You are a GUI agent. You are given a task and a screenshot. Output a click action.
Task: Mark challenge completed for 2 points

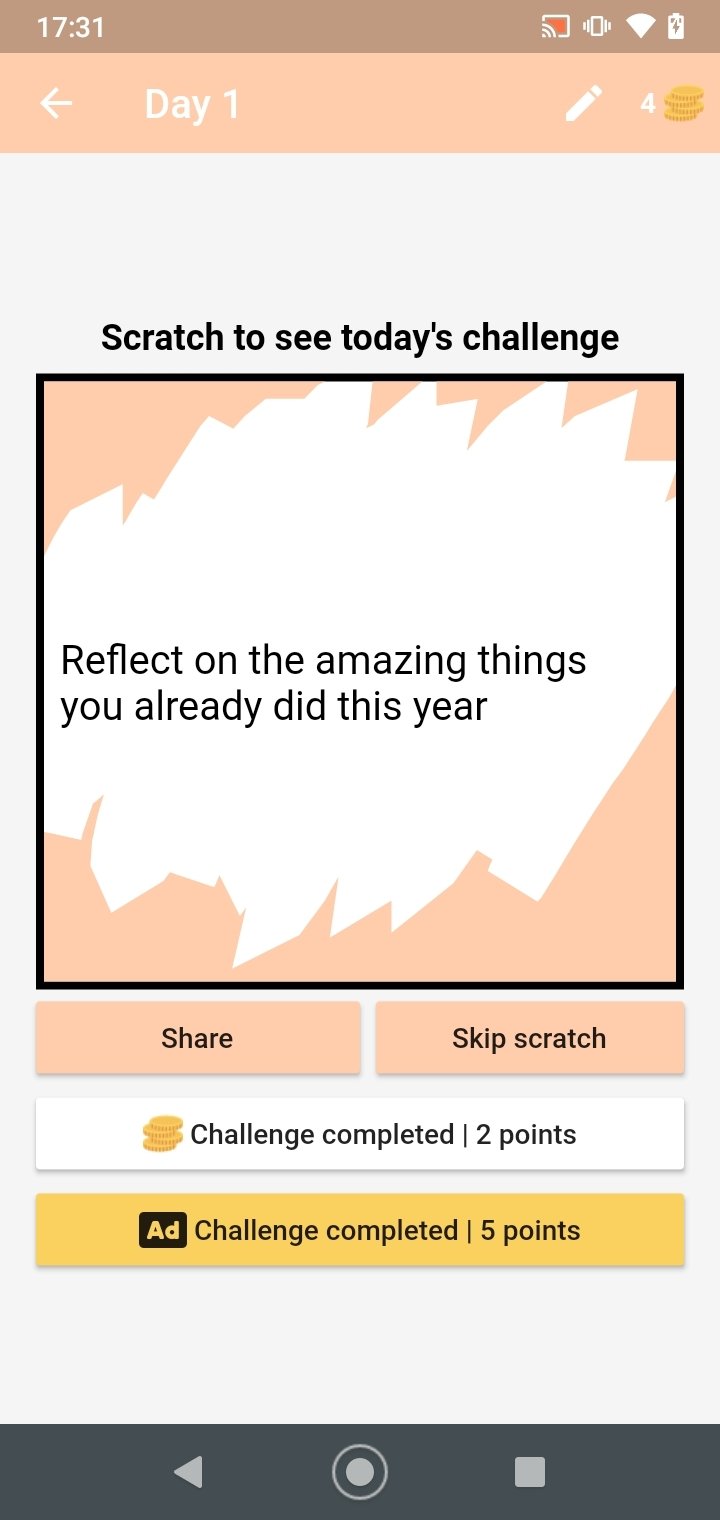360,1134
